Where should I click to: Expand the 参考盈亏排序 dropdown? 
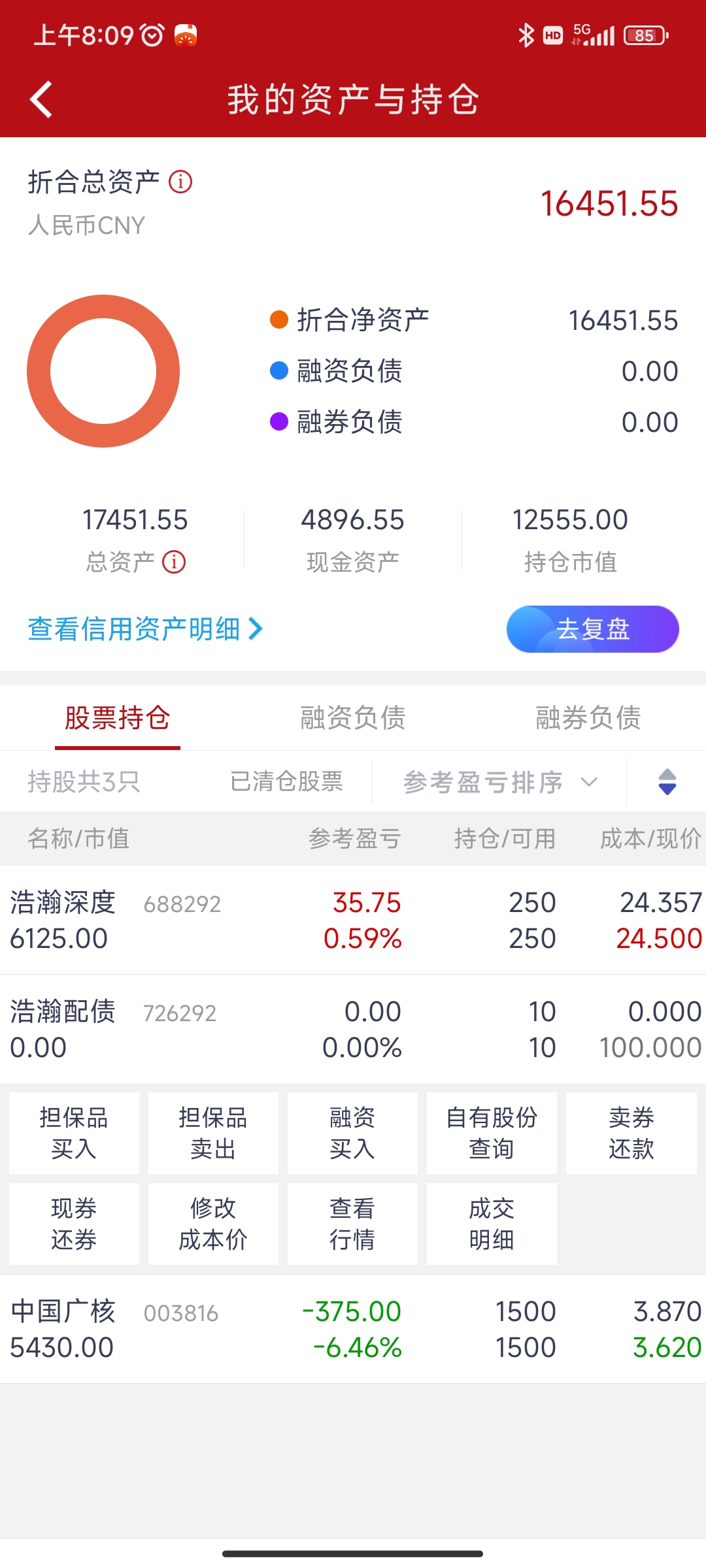pyautogui.click(x=500, y=782)
